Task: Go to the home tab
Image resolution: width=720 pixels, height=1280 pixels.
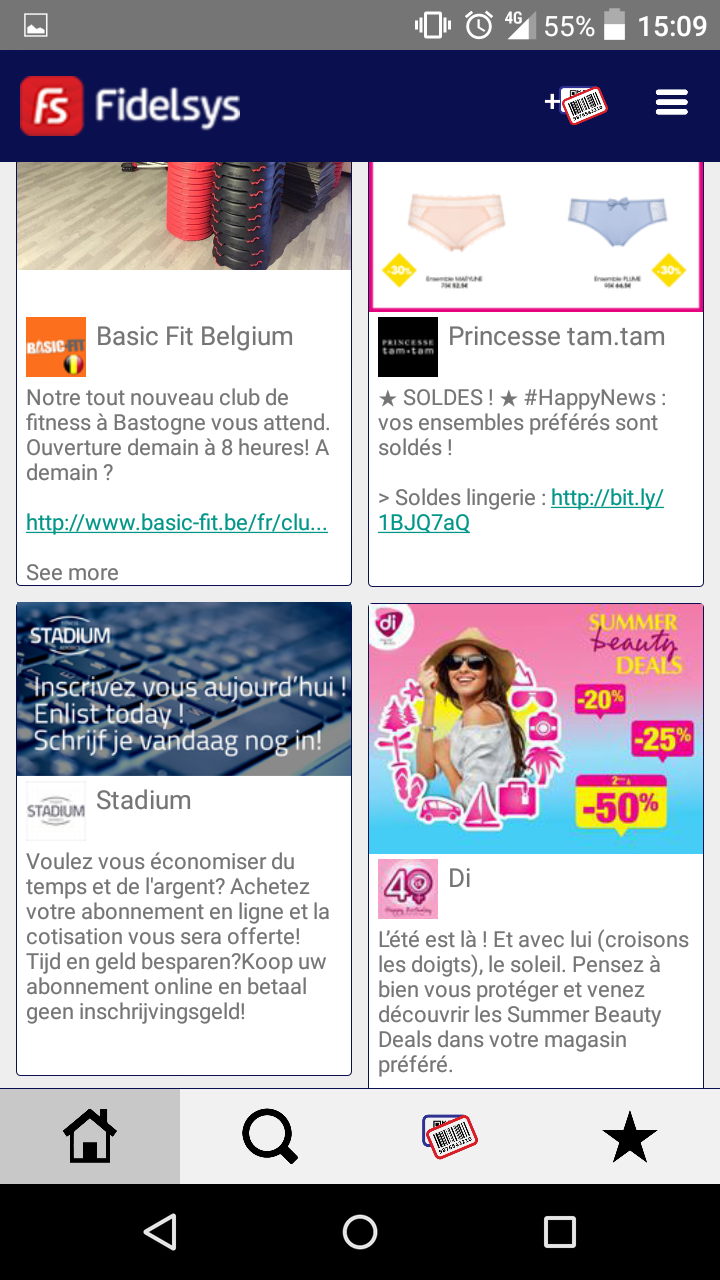Action: pos(90,1136)
